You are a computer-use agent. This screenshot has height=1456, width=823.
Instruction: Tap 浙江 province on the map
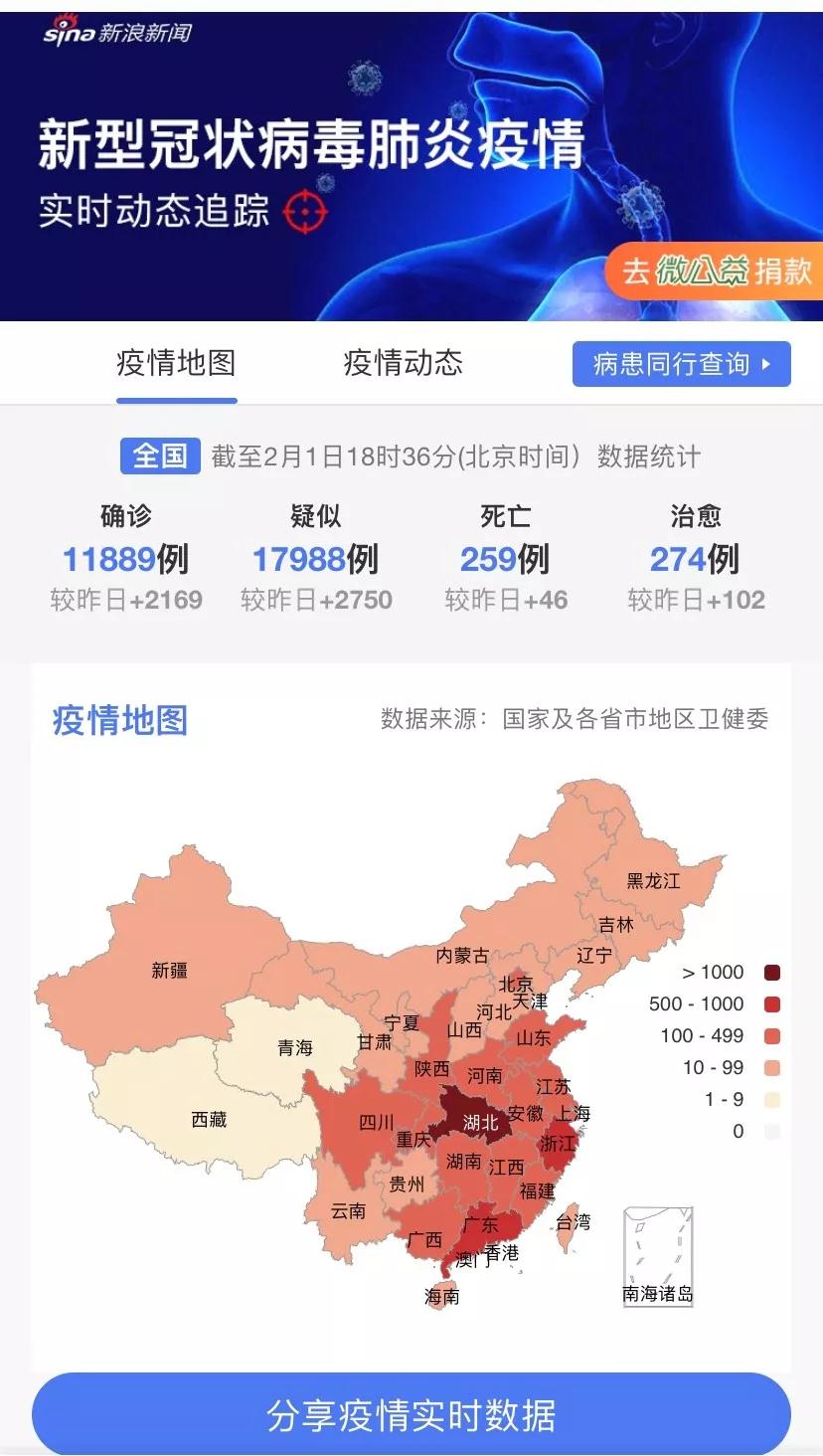click(558, 1144)
